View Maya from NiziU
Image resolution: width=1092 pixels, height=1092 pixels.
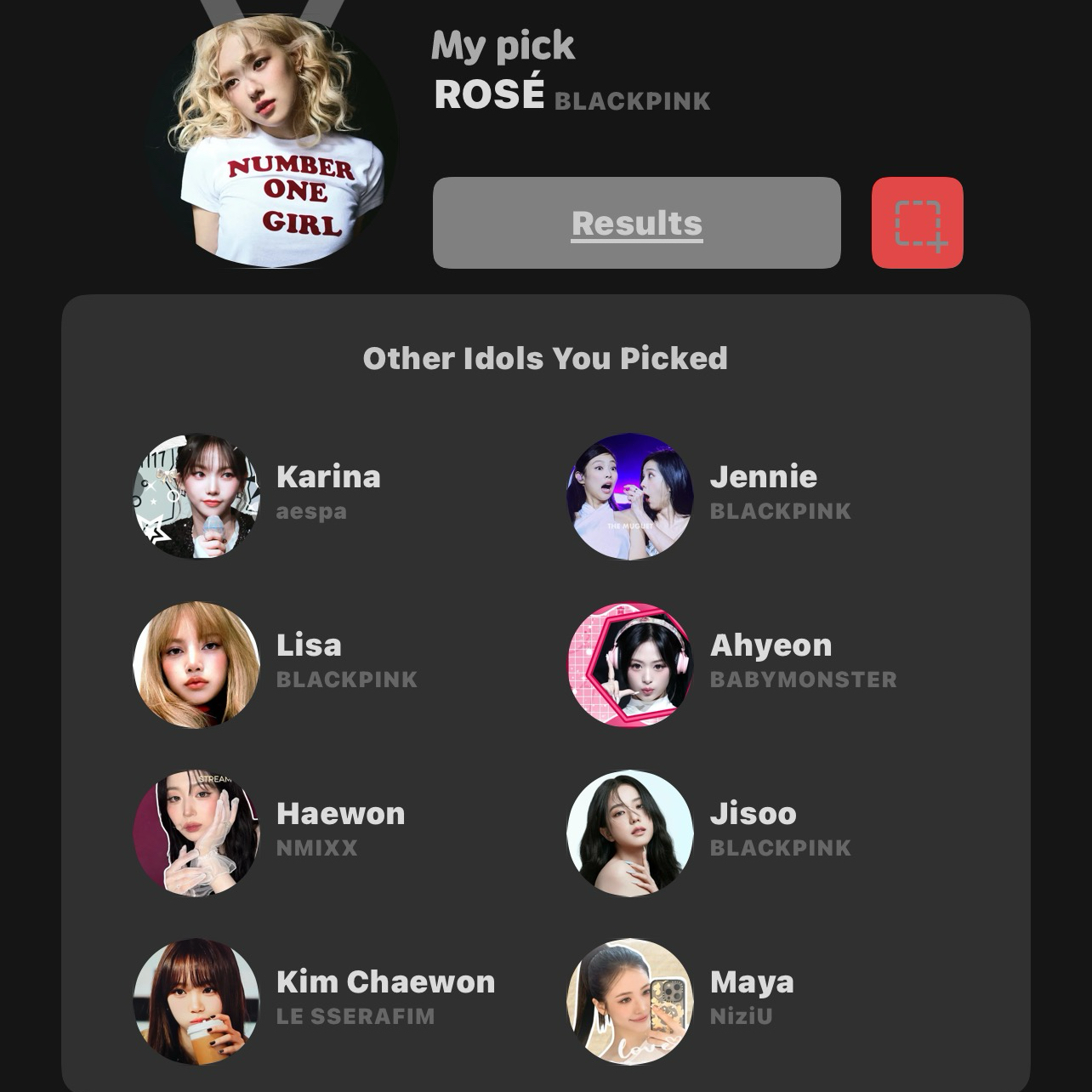(x=630, y=1001)
